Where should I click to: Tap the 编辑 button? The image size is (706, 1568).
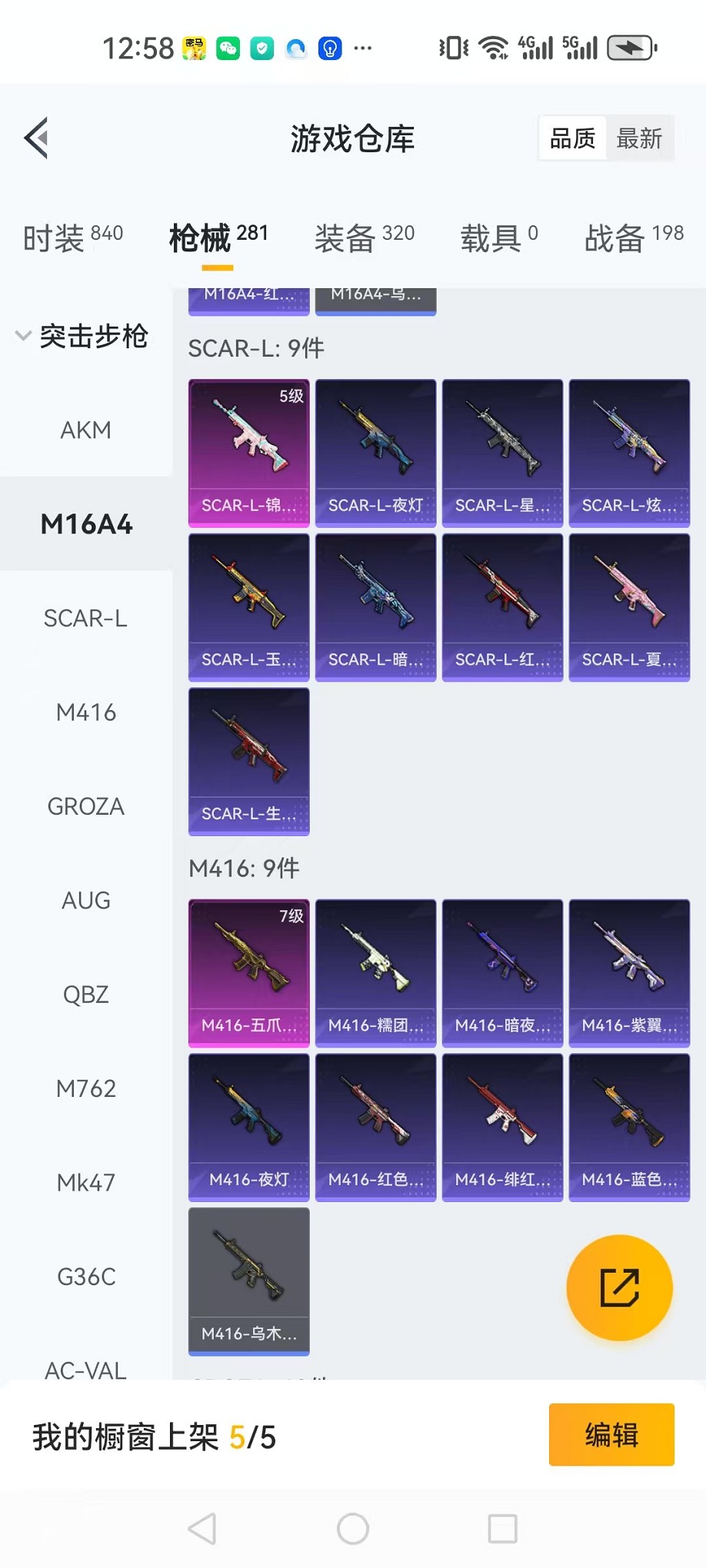[x=611, y=1434]
